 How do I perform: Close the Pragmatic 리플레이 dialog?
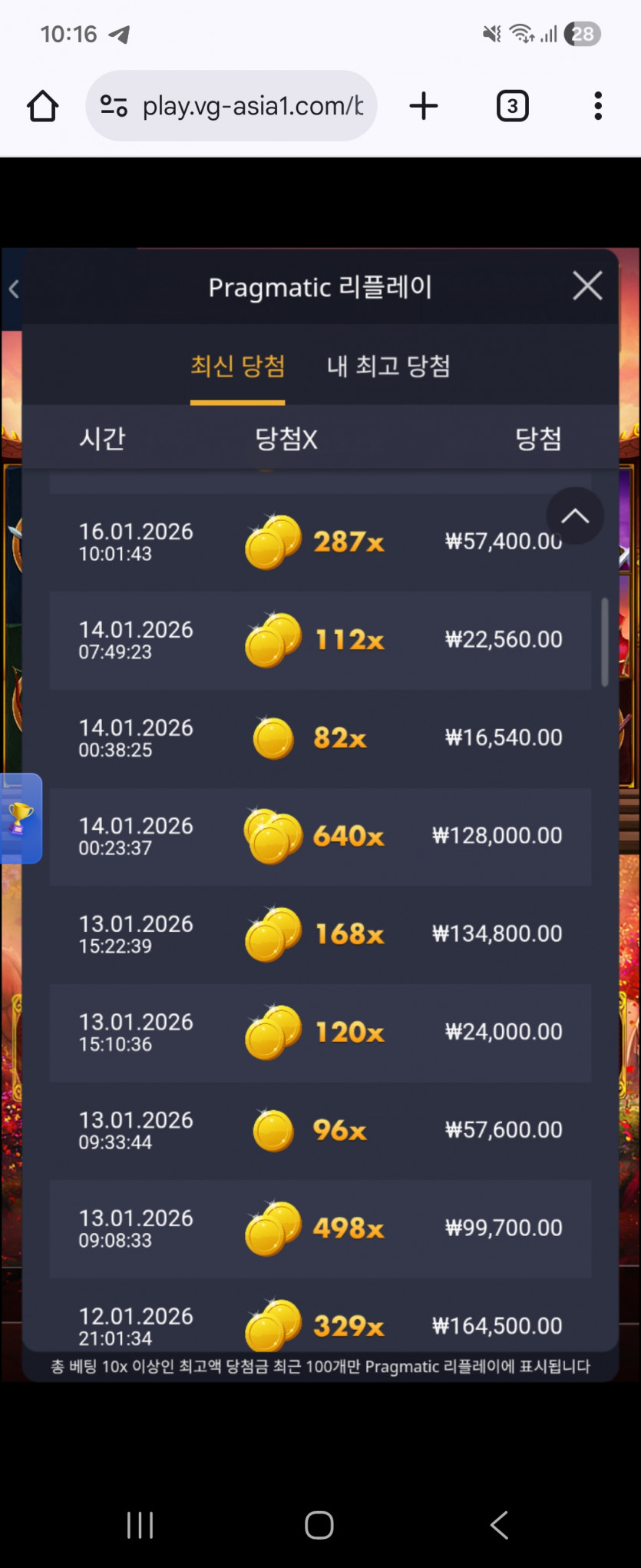pos(587,287)
